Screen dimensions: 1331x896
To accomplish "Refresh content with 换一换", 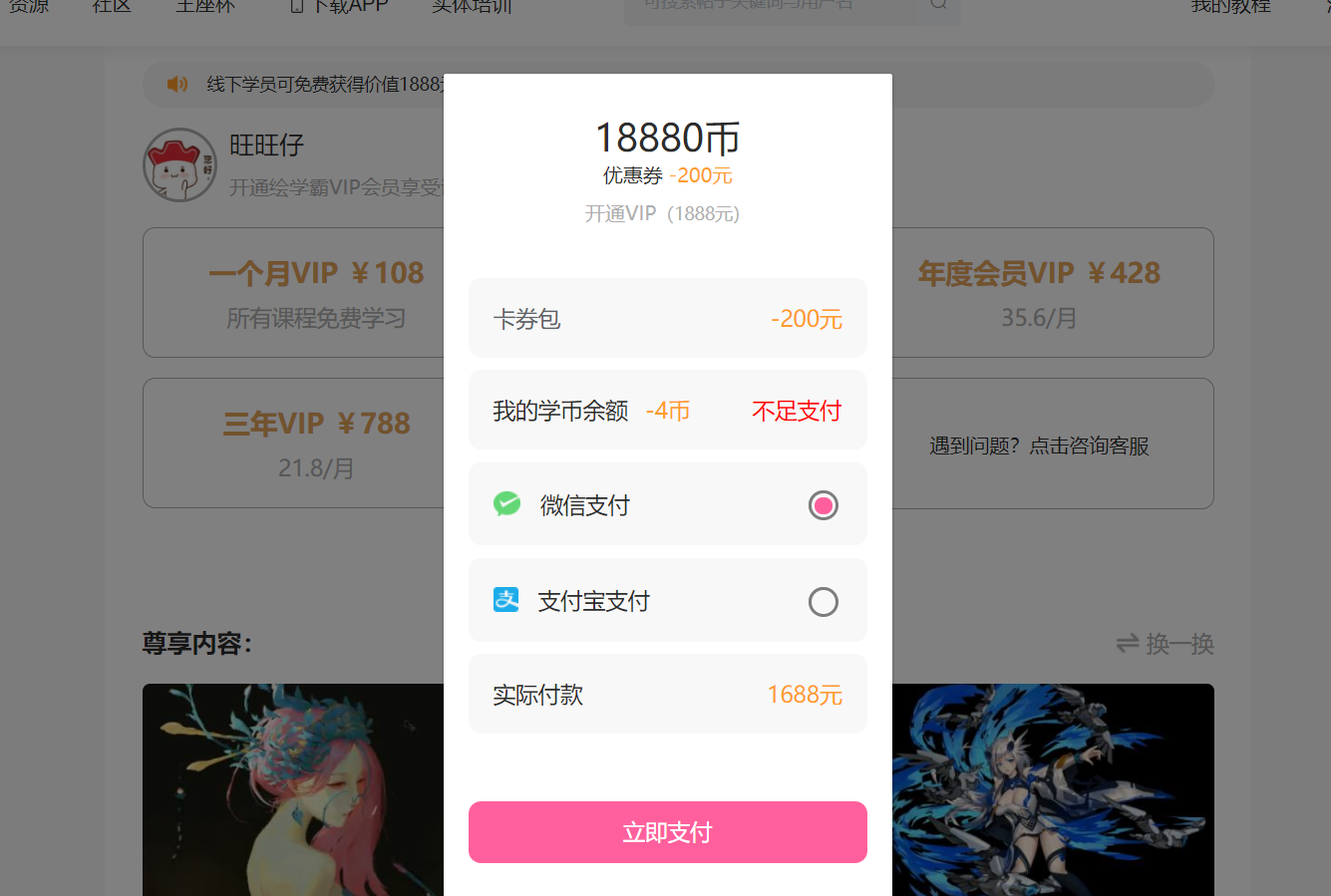I will point(1165,644).
